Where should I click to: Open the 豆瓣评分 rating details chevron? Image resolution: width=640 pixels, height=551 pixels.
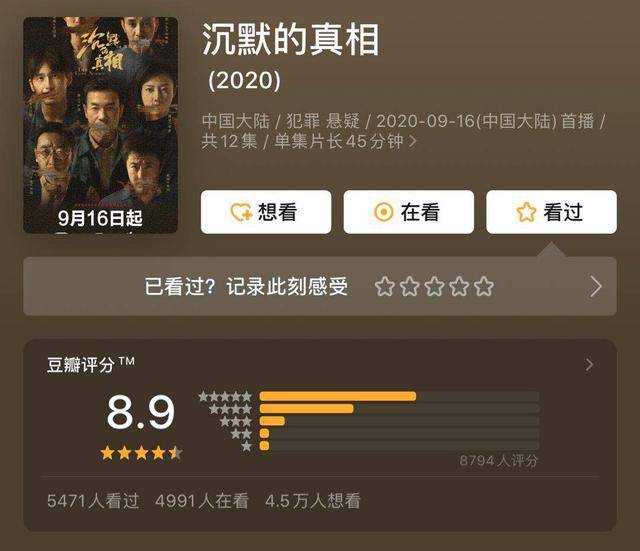click(590, 364)
